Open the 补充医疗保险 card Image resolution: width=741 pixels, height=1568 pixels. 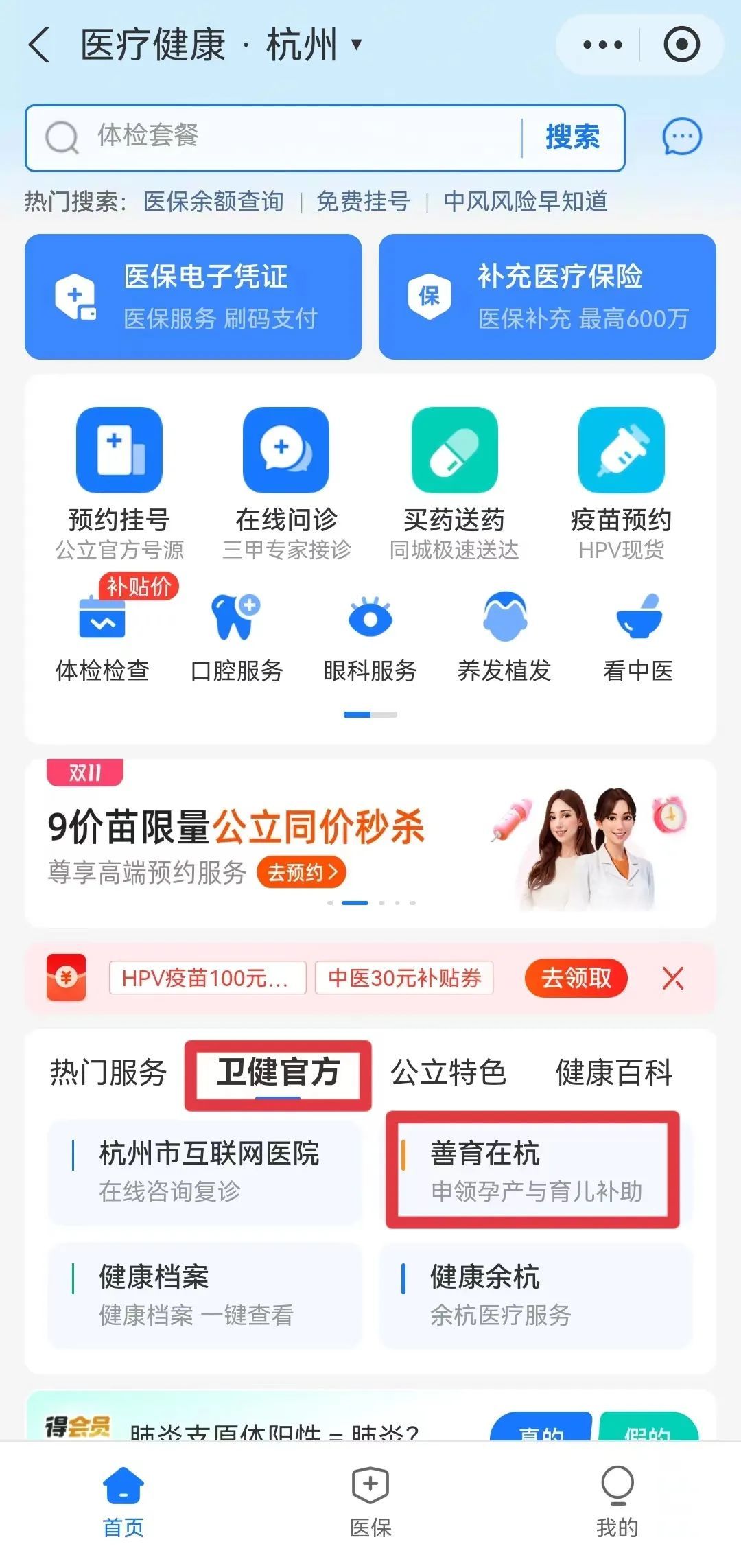(x=547, y=296)
